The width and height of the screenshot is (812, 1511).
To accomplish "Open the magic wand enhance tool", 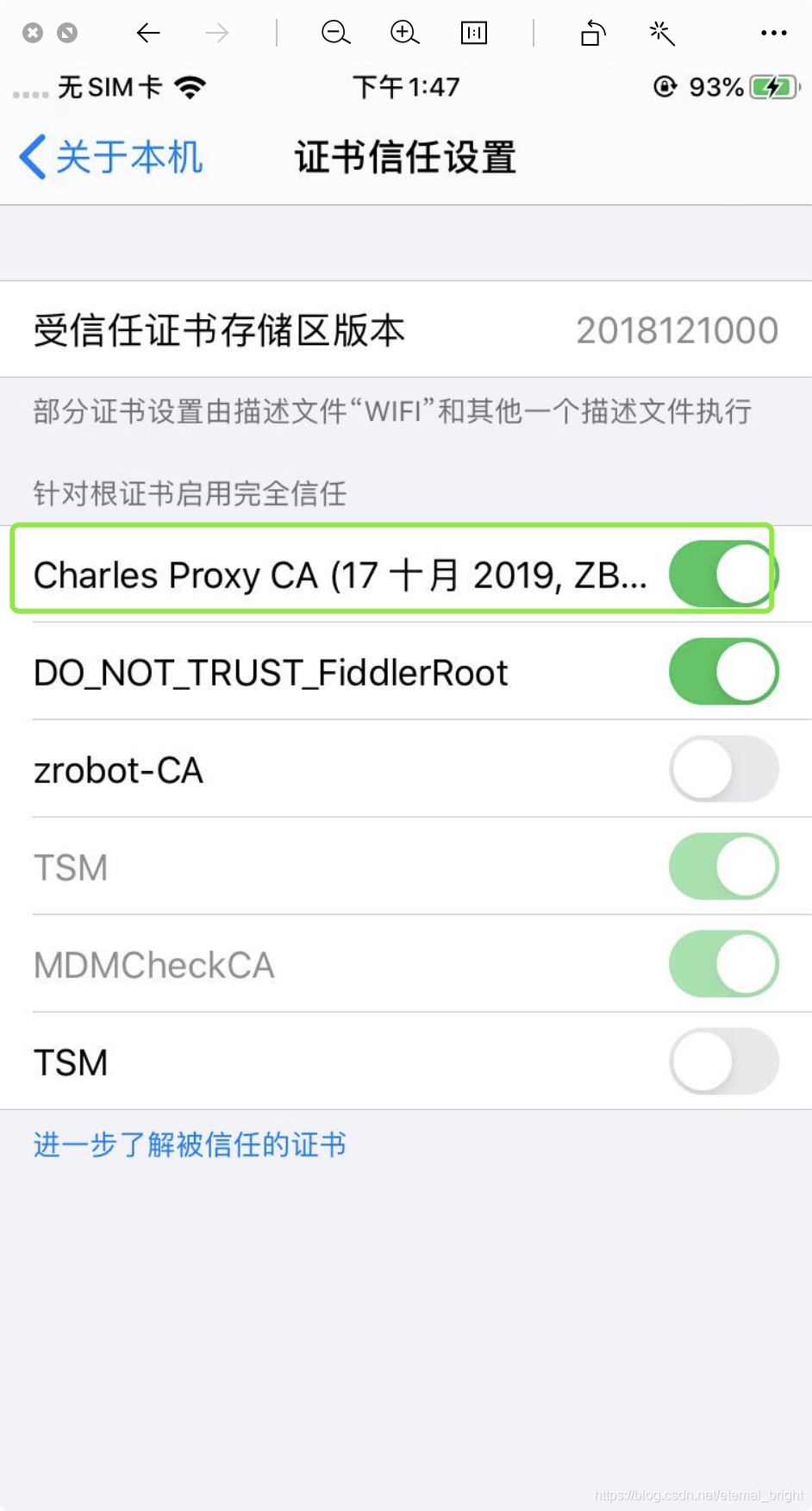I will click(661, 34).
